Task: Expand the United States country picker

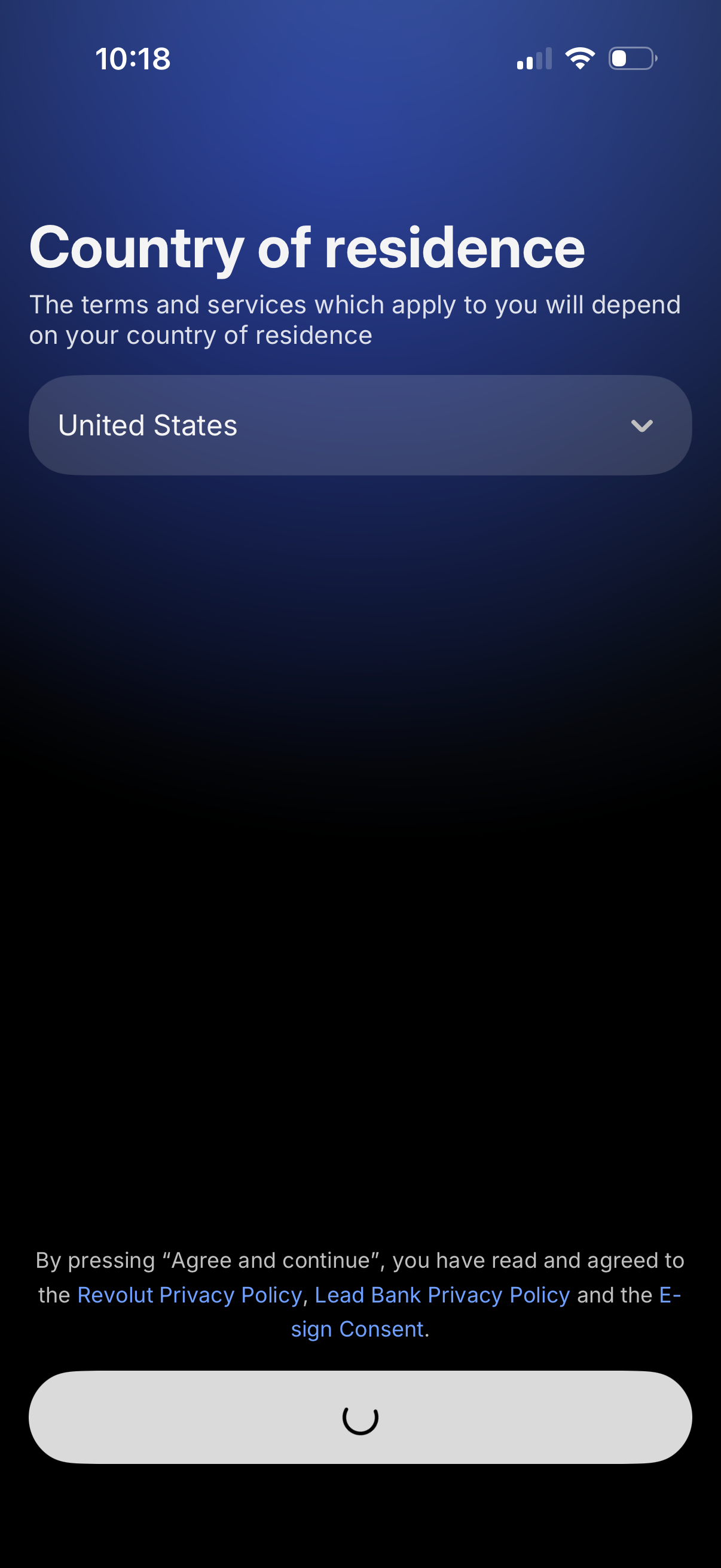Action: [360, 425]
